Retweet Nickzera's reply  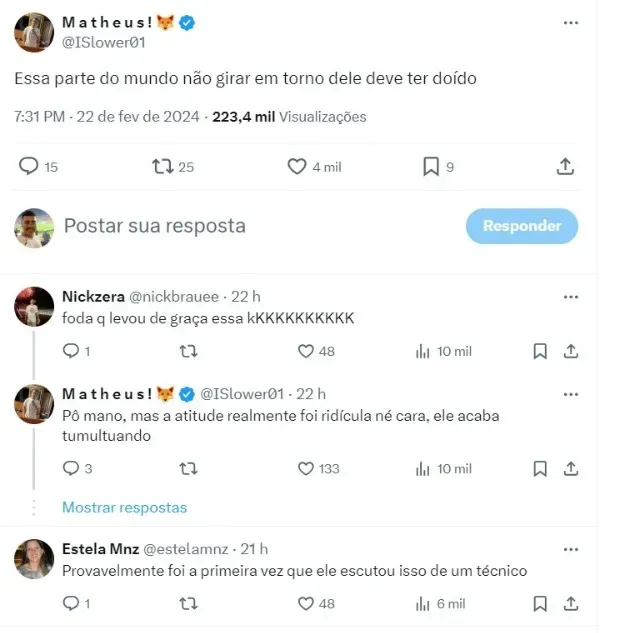187,351
